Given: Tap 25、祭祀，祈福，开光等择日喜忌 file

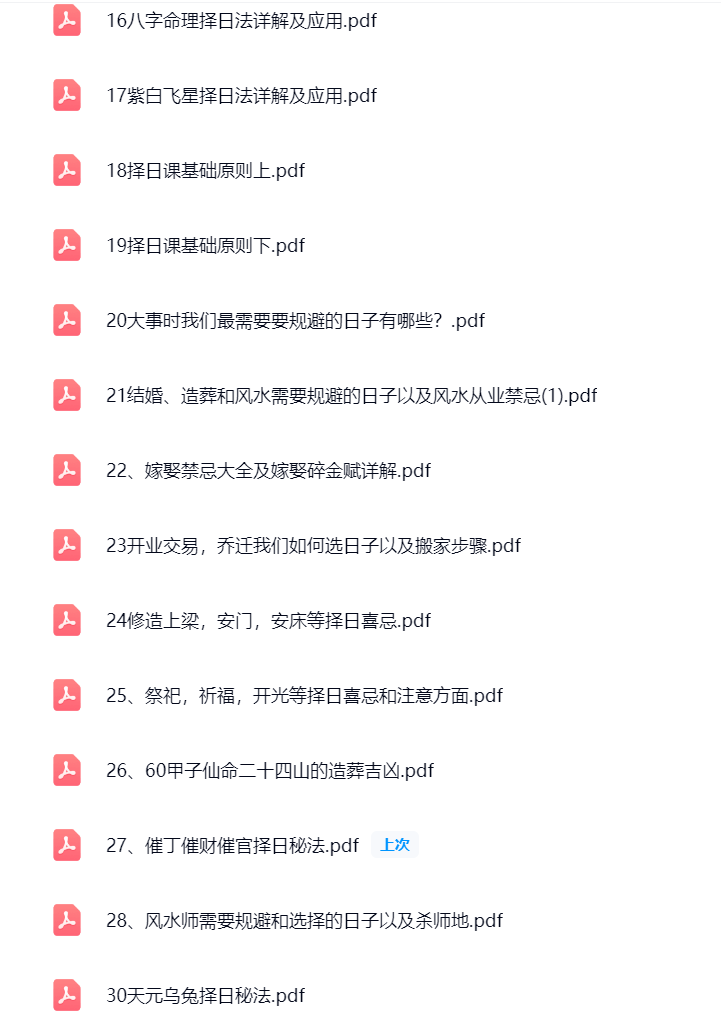Looking at the screenshot, I should tap(304, 696).
